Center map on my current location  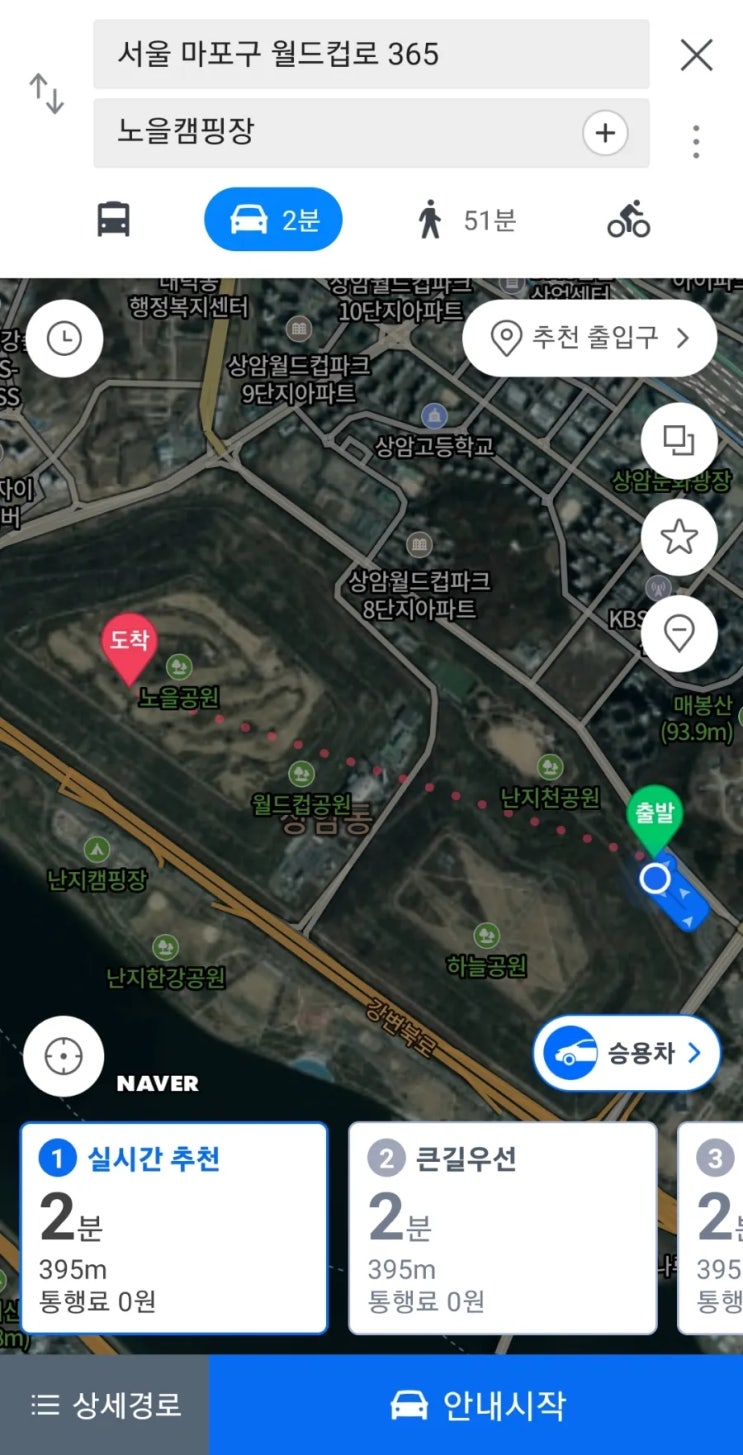[64, 1056]
